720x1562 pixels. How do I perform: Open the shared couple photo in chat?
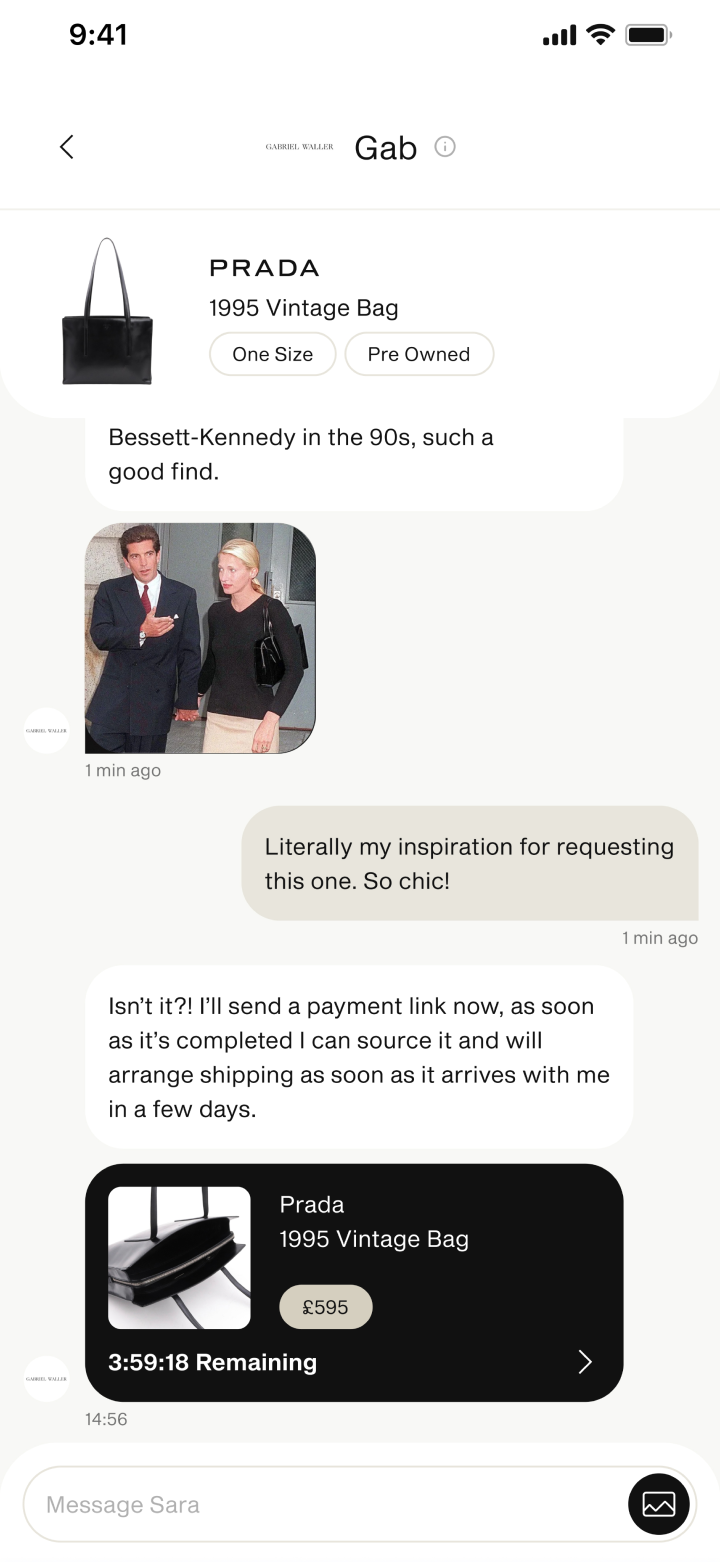tap(200, 638)
